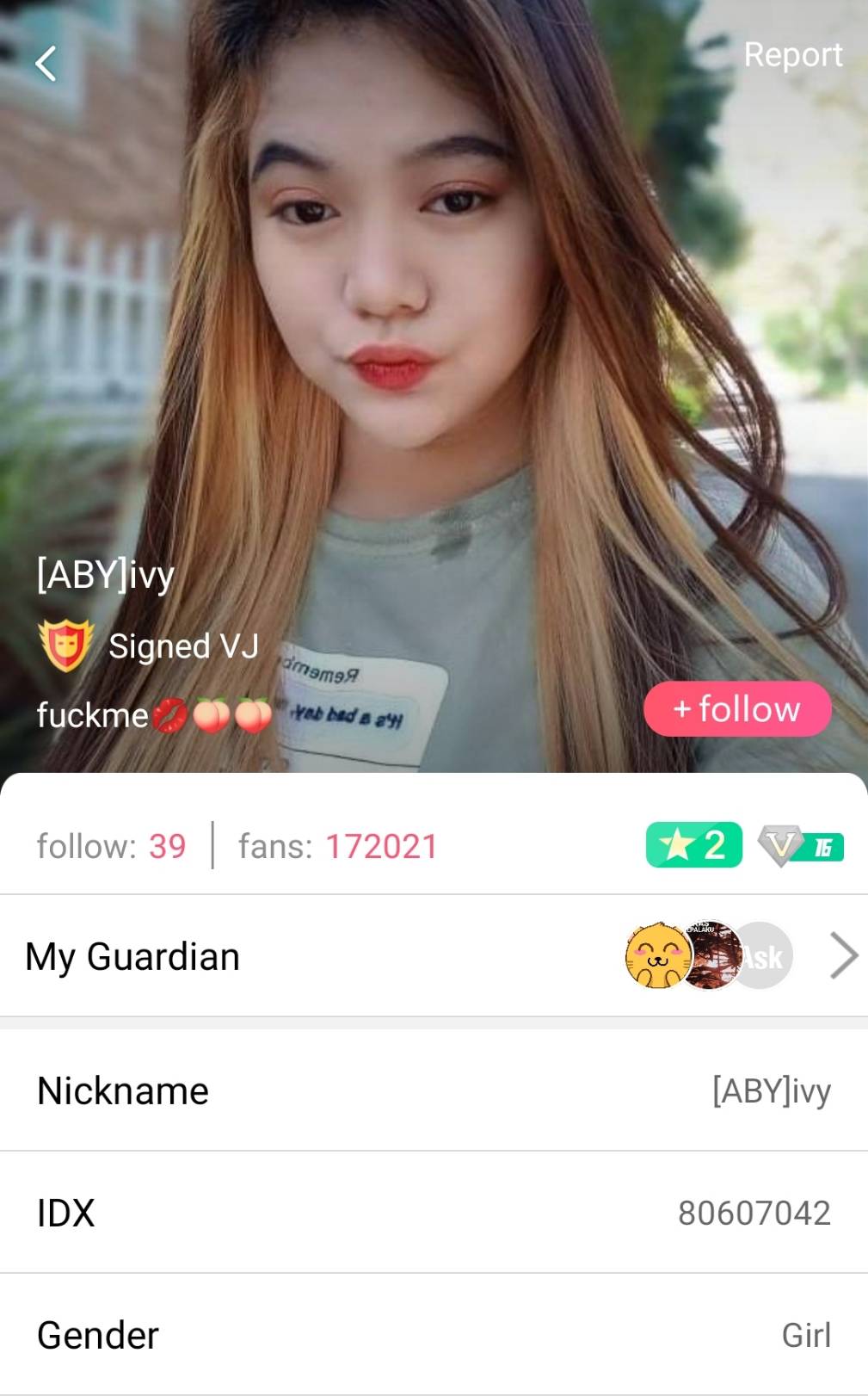Go back using the top arrow

coord(46,64)
